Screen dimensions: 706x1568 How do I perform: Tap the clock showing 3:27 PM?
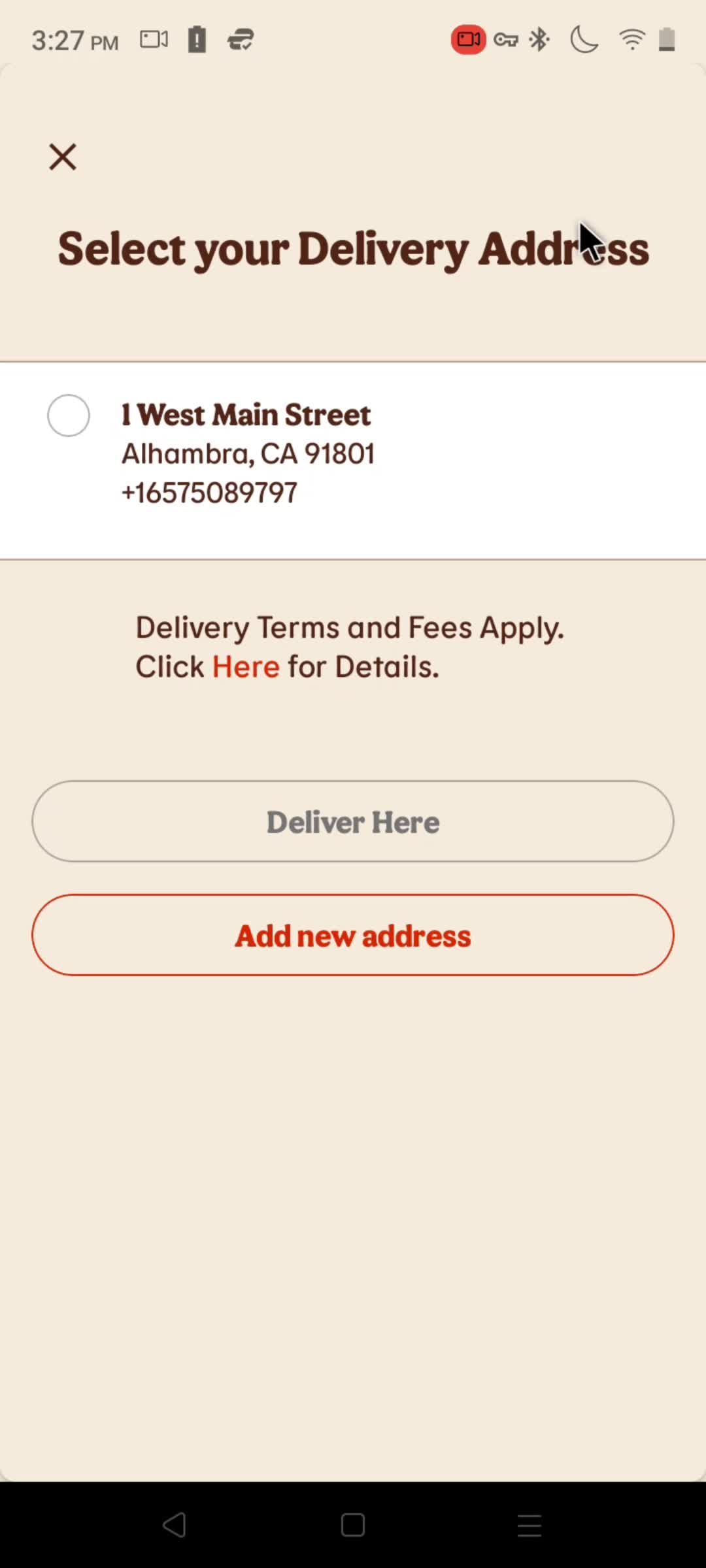(x=75, y=39)
